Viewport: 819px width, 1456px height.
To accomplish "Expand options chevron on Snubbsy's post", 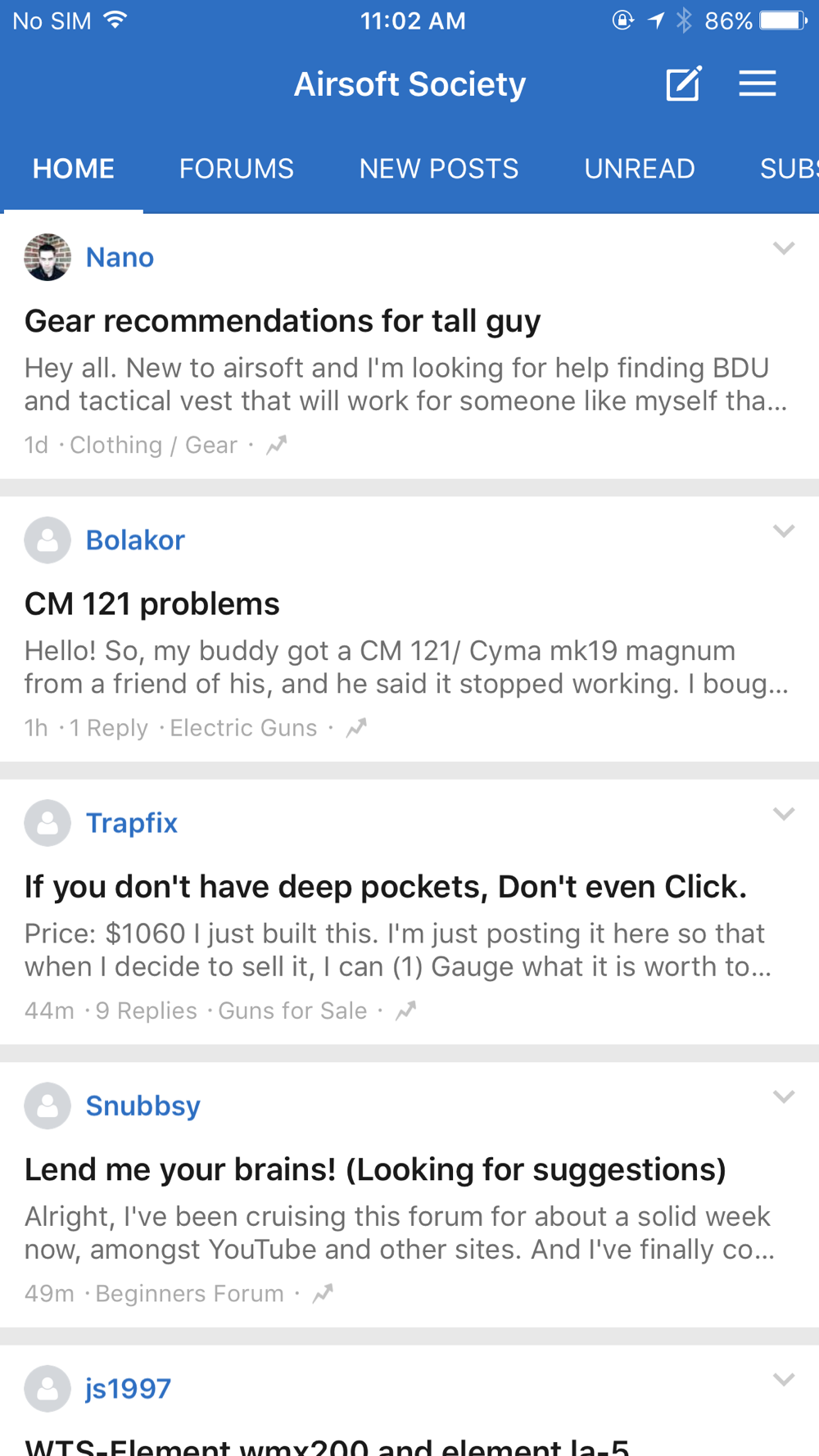I will pos(784,1097).
